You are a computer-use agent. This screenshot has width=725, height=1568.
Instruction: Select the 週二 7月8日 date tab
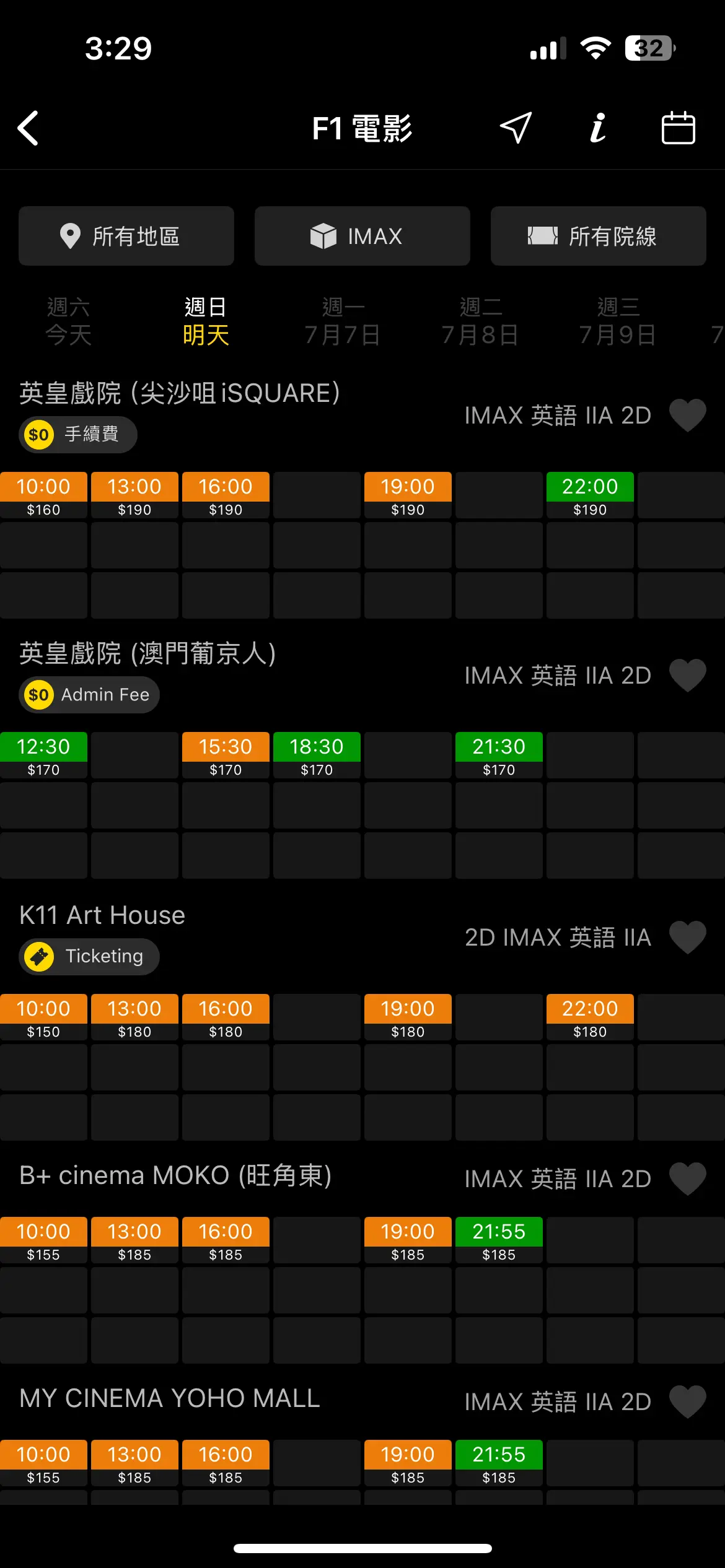[480, 321]
